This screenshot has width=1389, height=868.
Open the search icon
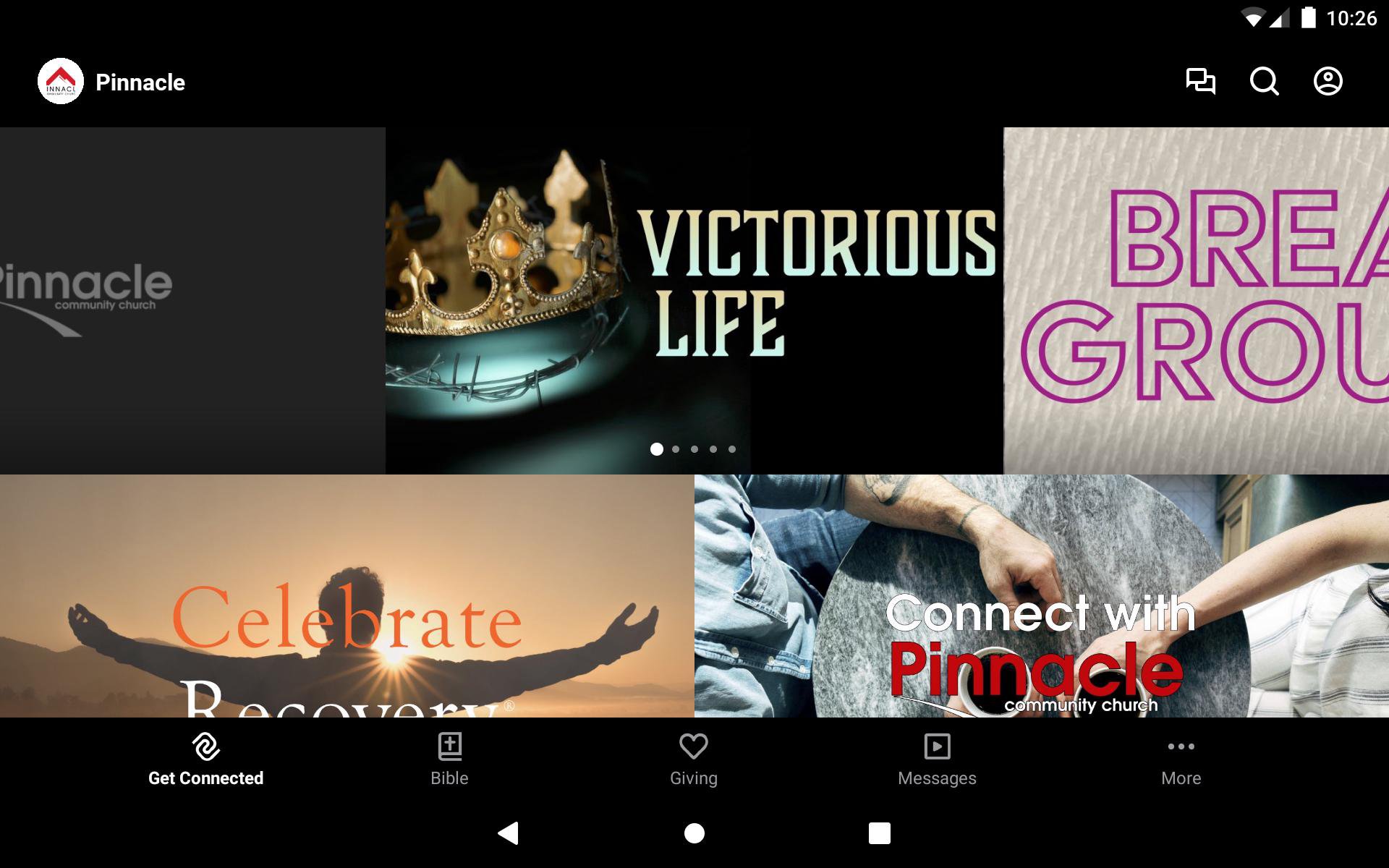pyautogui.click(x=1264, y=81)
